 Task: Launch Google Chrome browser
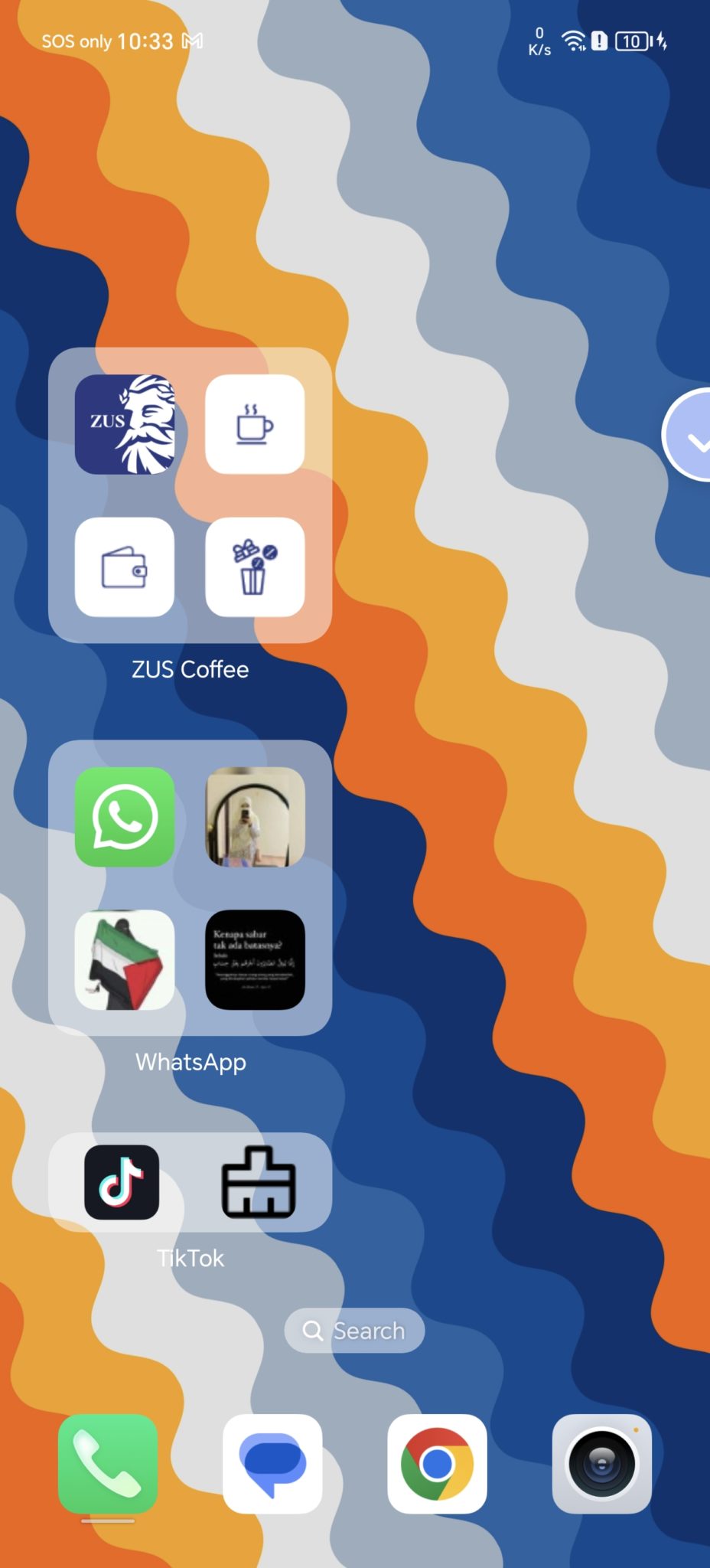[437, 1464]
